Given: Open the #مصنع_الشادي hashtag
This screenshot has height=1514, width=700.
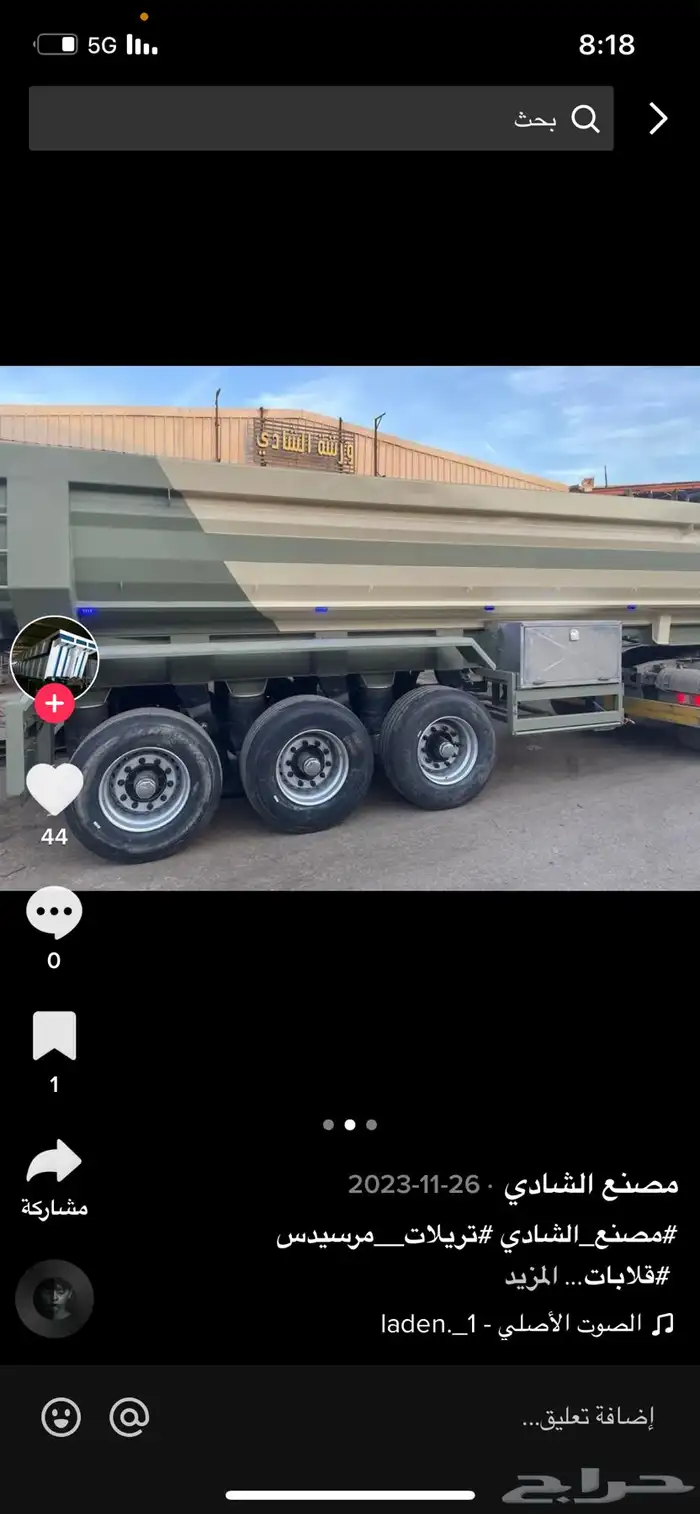Looking at the screenshot, I should 590,1236.
